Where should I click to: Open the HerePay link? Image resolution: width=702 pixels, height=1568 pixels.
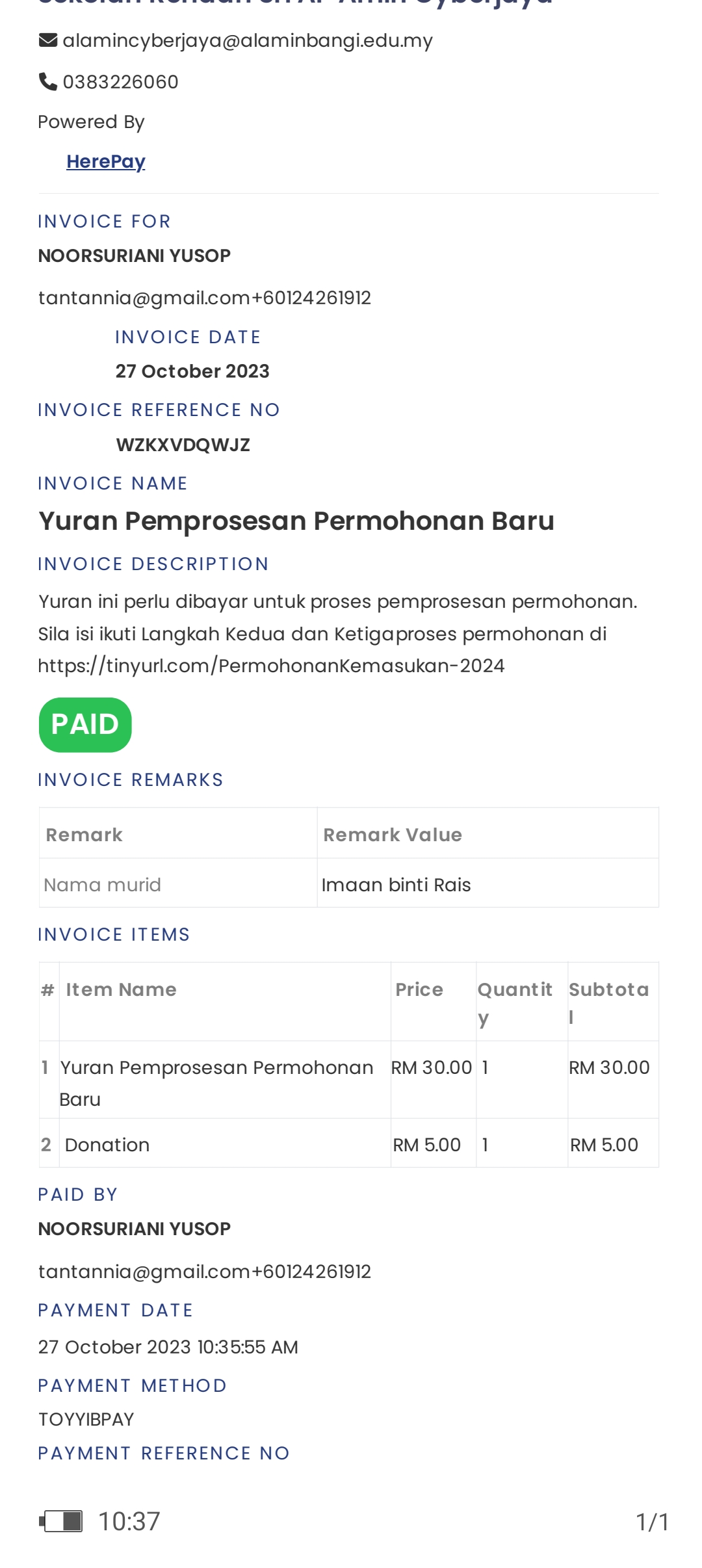click(x=106, y=161)
